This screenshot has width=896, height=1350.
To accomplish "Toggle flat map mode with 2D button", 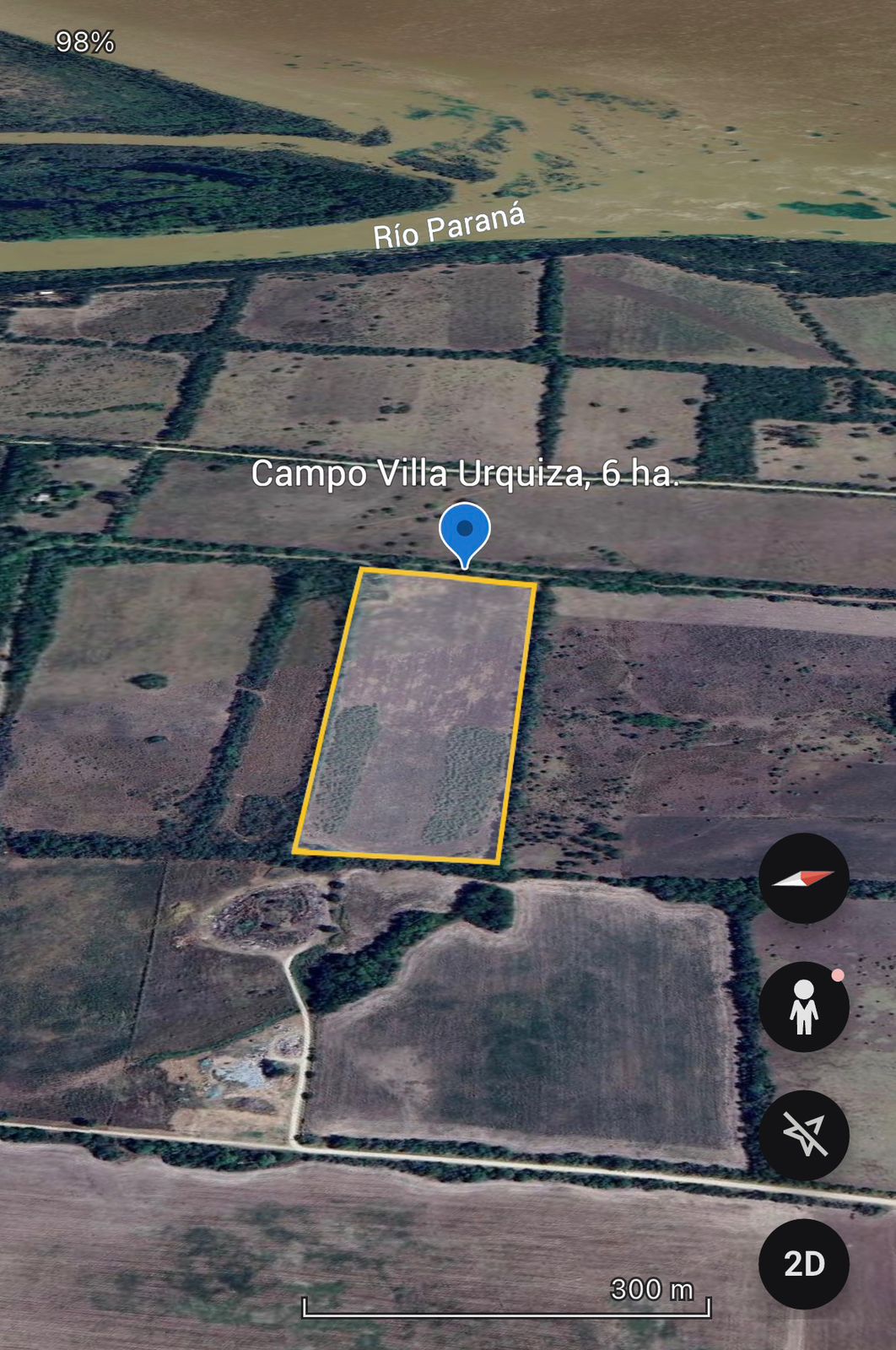I will [804, 1263].
